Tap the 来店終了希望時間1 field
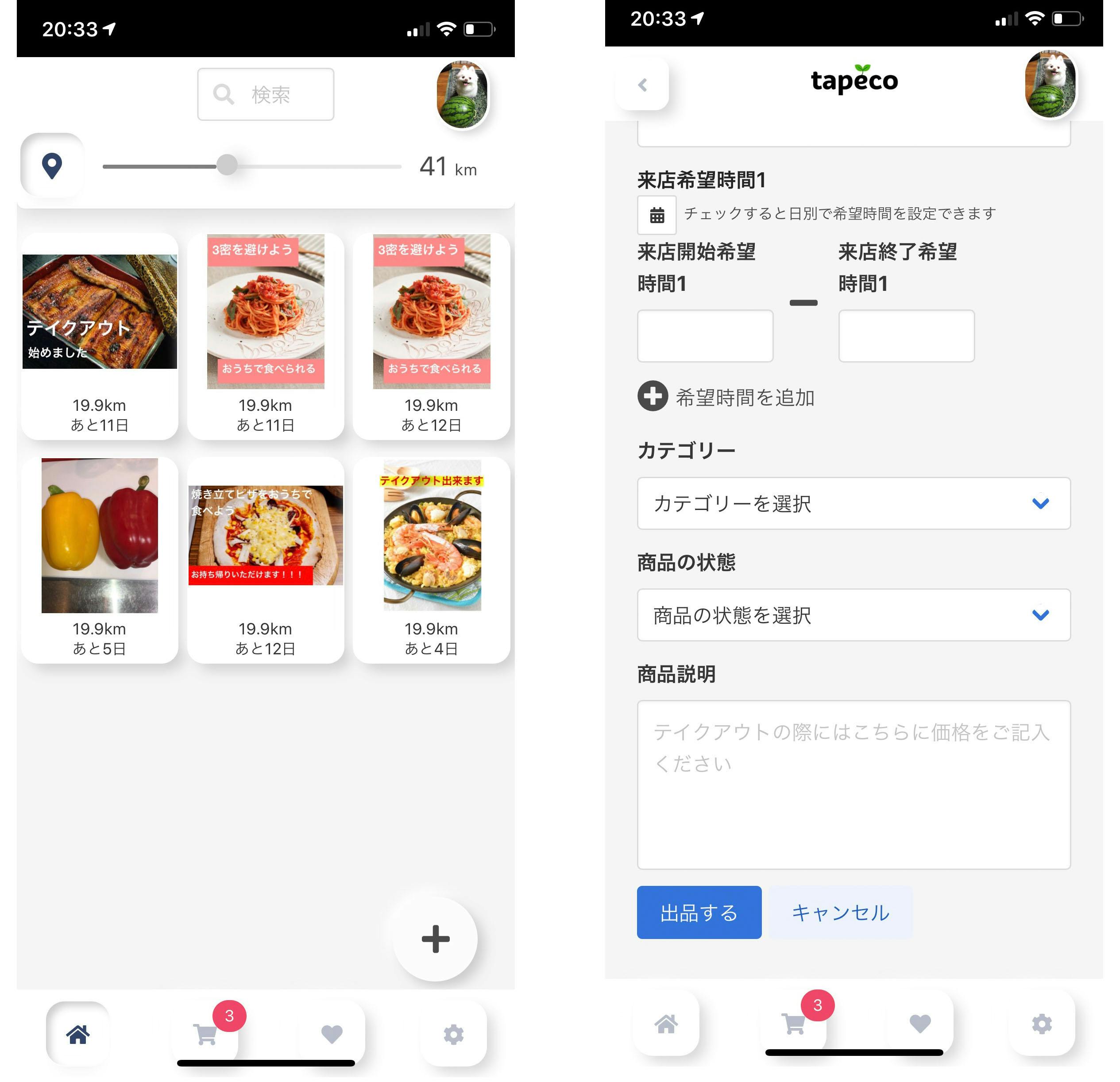Viewport: 1120px width, 1082px height. tap(907, 336)
